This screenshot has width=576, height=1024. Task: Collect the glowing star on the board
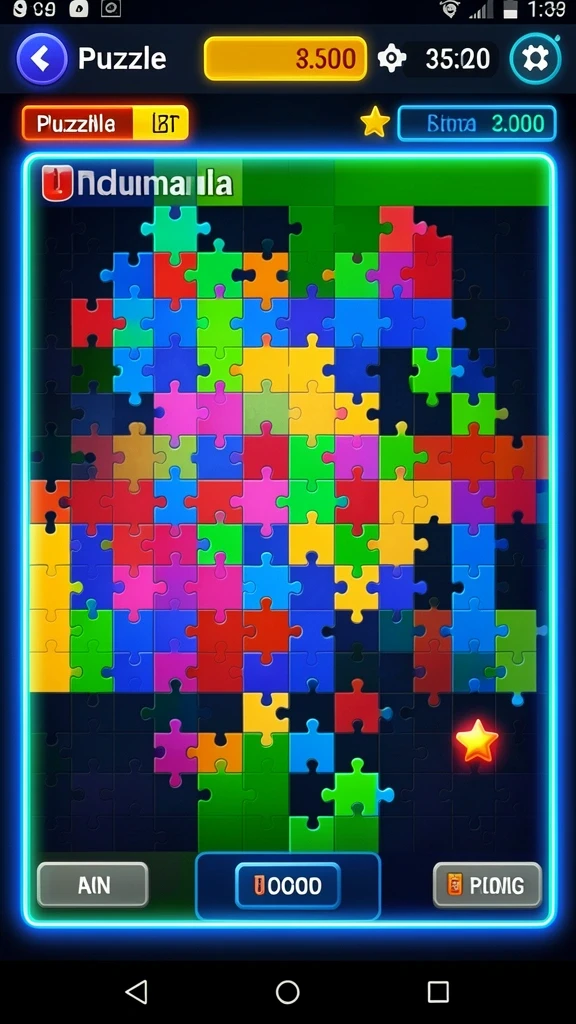point(477,740)
